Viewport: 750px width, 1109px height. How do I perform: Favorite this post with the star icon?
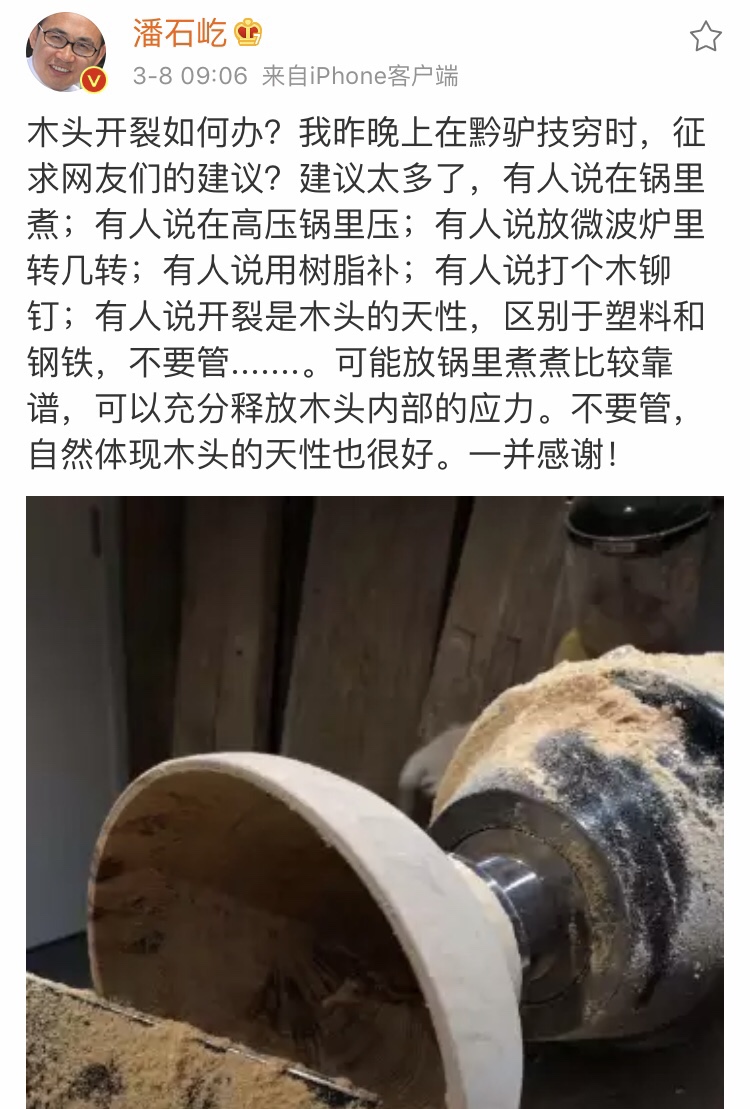706,37
